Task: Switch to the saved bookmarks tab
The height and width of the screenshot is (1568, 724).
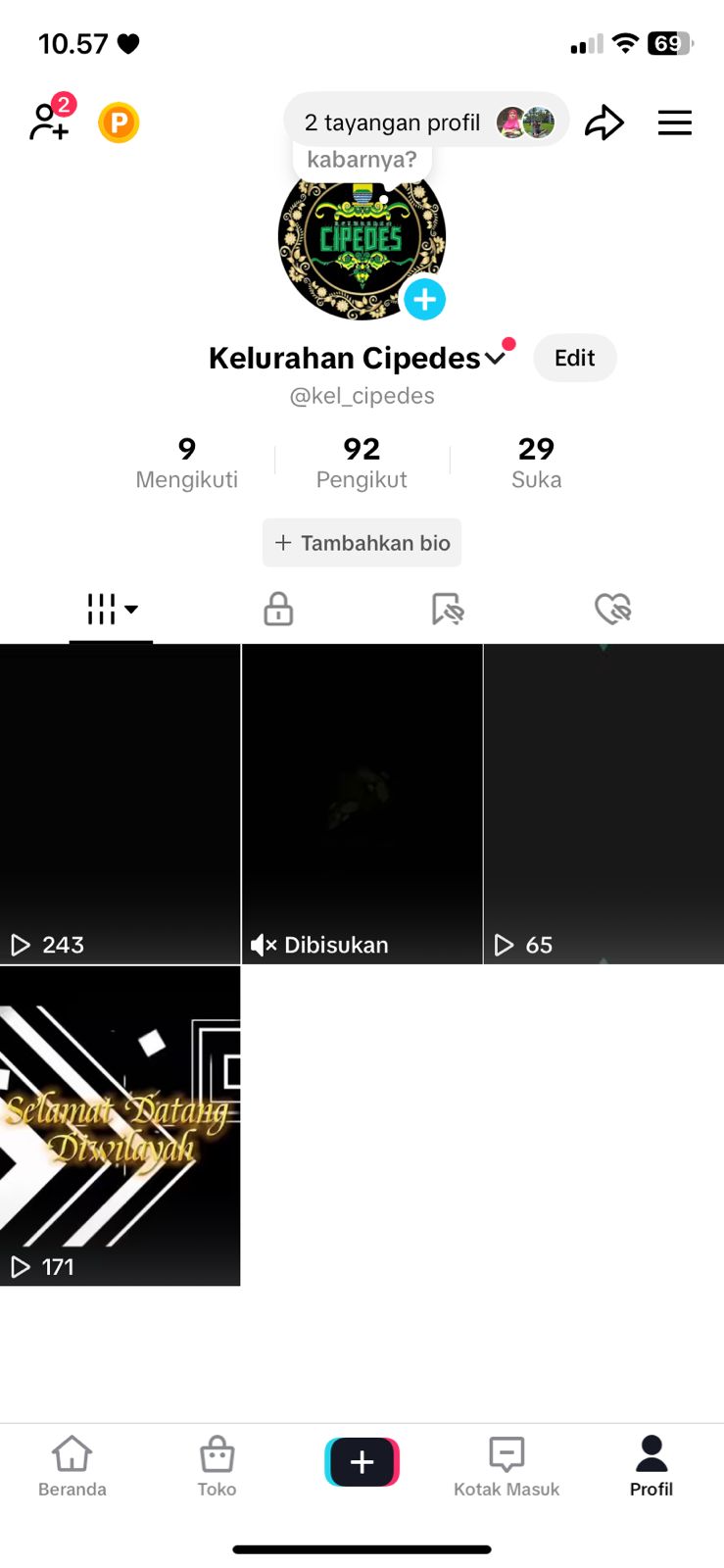Action: tap(447, 609)
